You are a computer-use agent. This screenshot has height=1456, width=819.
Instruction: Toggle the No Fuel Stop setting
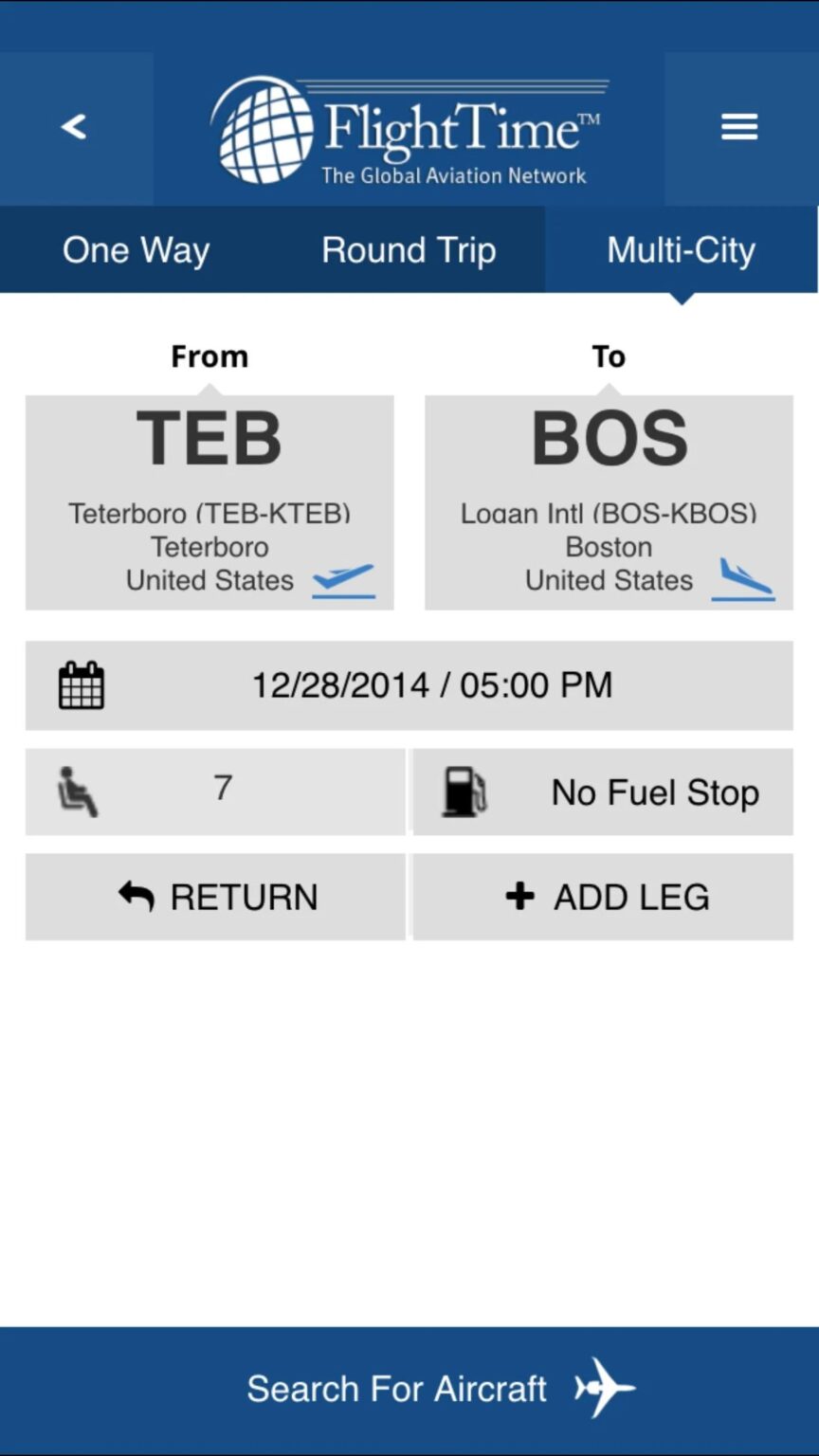click(654, 792)
